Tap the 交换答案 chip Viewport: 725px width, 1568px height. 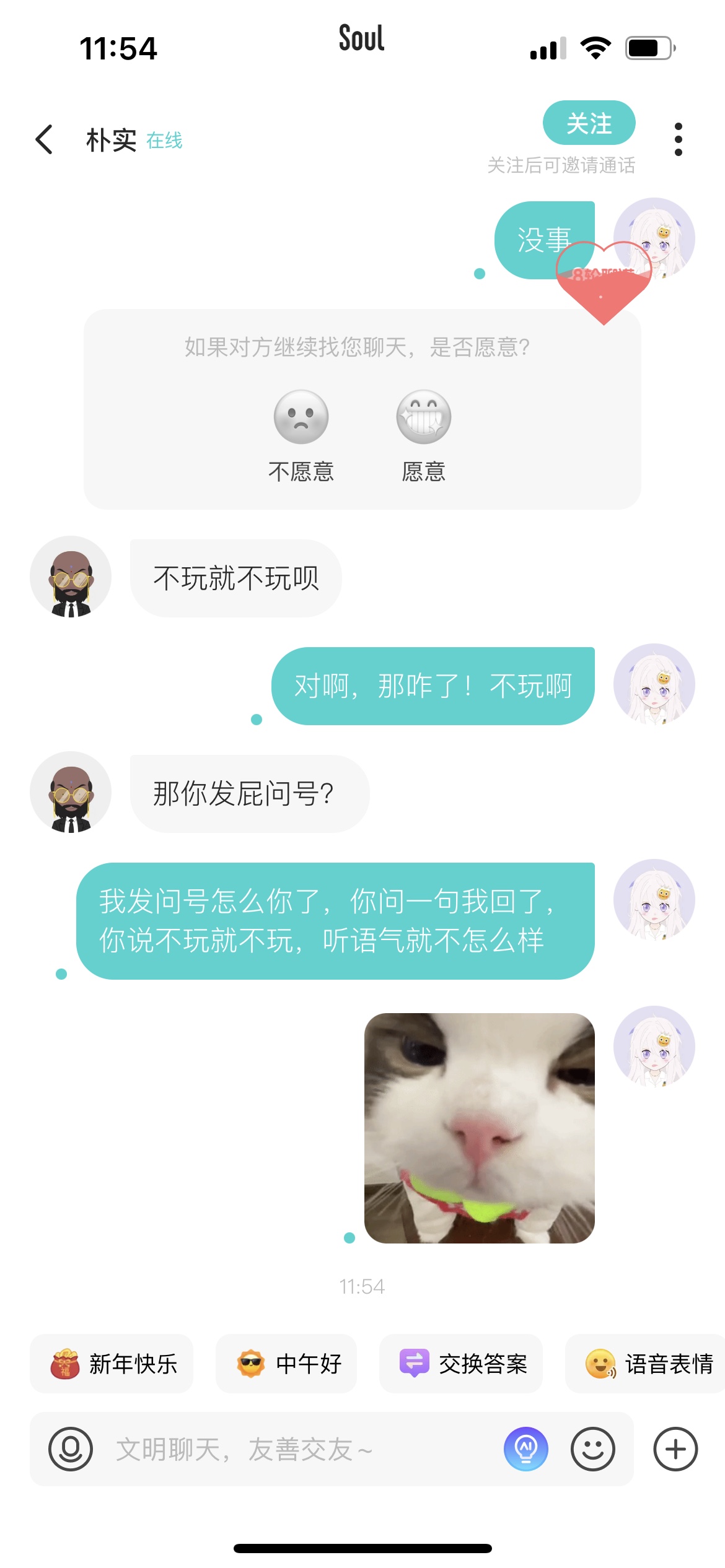461,1364
